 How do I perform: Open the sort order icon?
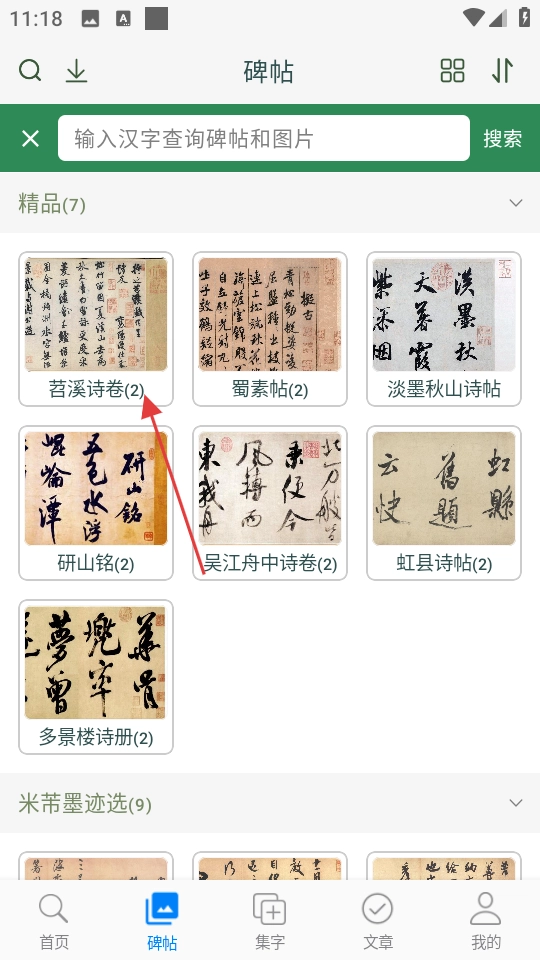click(x=502, y=70)
